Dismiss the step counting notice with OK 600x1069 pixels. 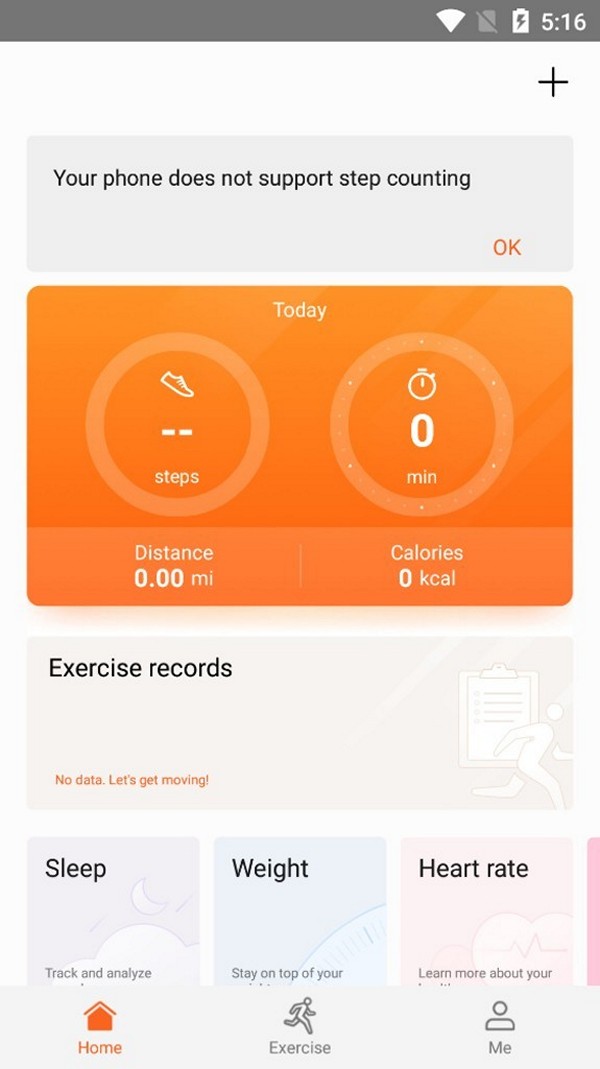pos(507,247)
